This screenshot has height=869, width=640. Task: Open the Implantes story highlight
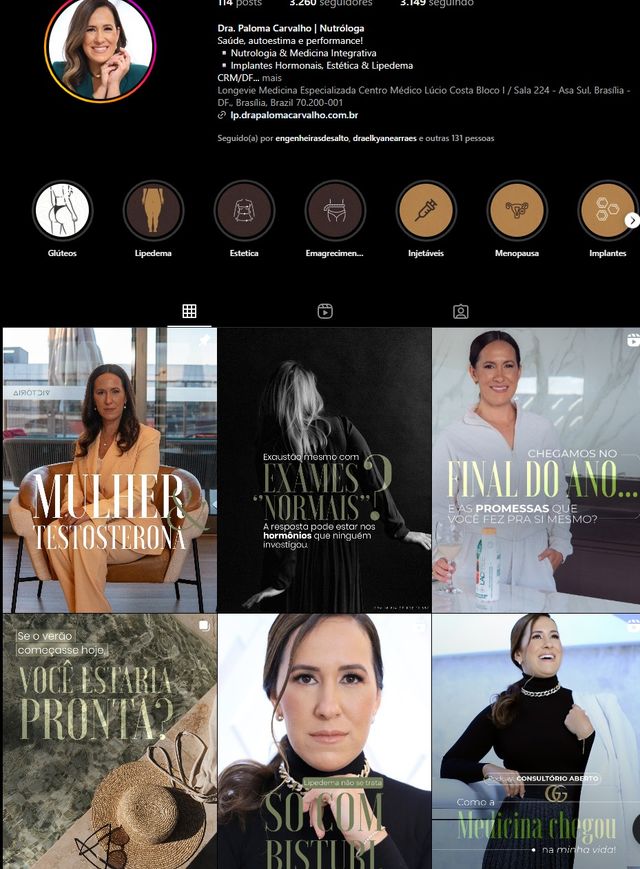pyautogui.click(x=606, y=211)
